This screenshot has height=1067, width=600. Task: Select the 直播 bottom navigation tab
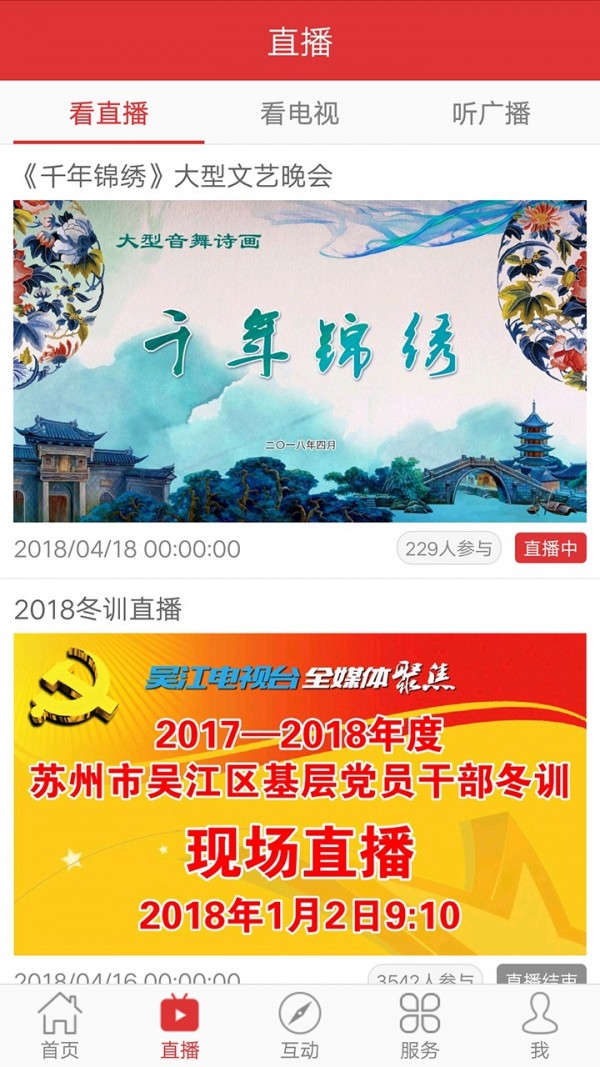coord(180,1025)
